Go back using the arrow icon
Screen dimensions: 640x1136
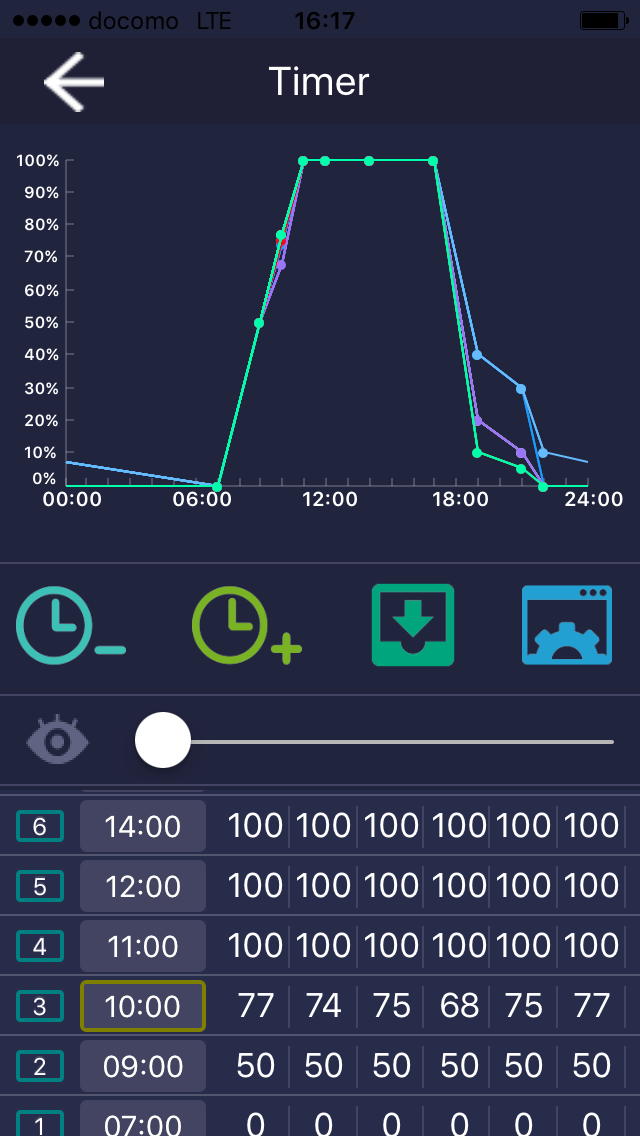74,81
